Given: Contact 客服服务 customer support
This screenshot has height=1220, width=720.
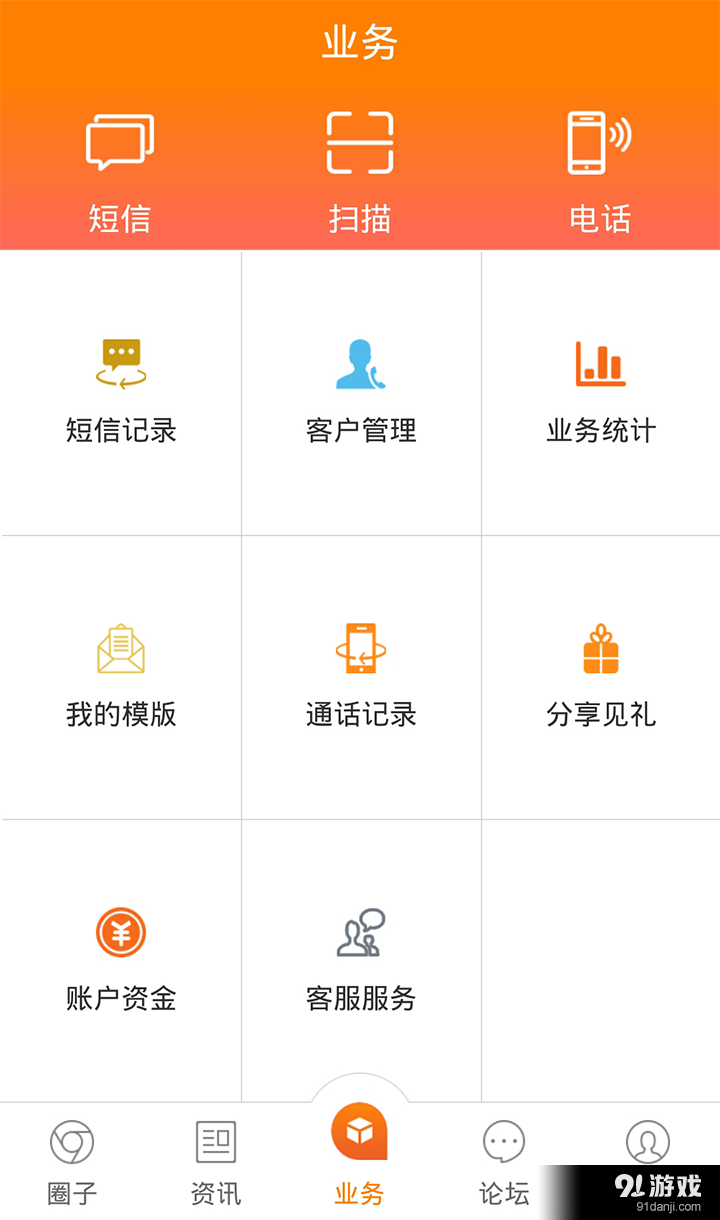Looking at the screenshot, I should point(360,956).
